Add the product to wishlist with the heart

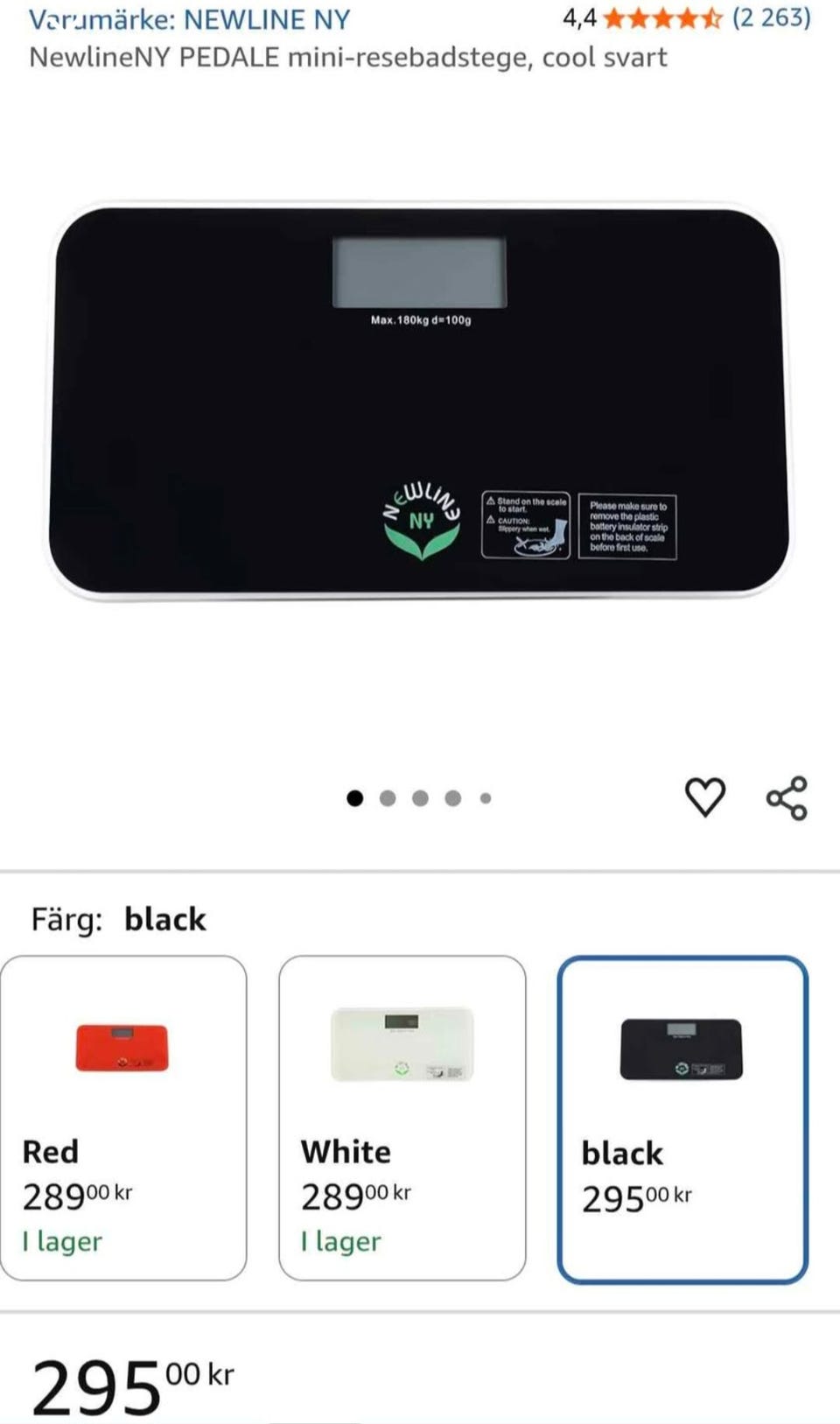pos(704,797)
